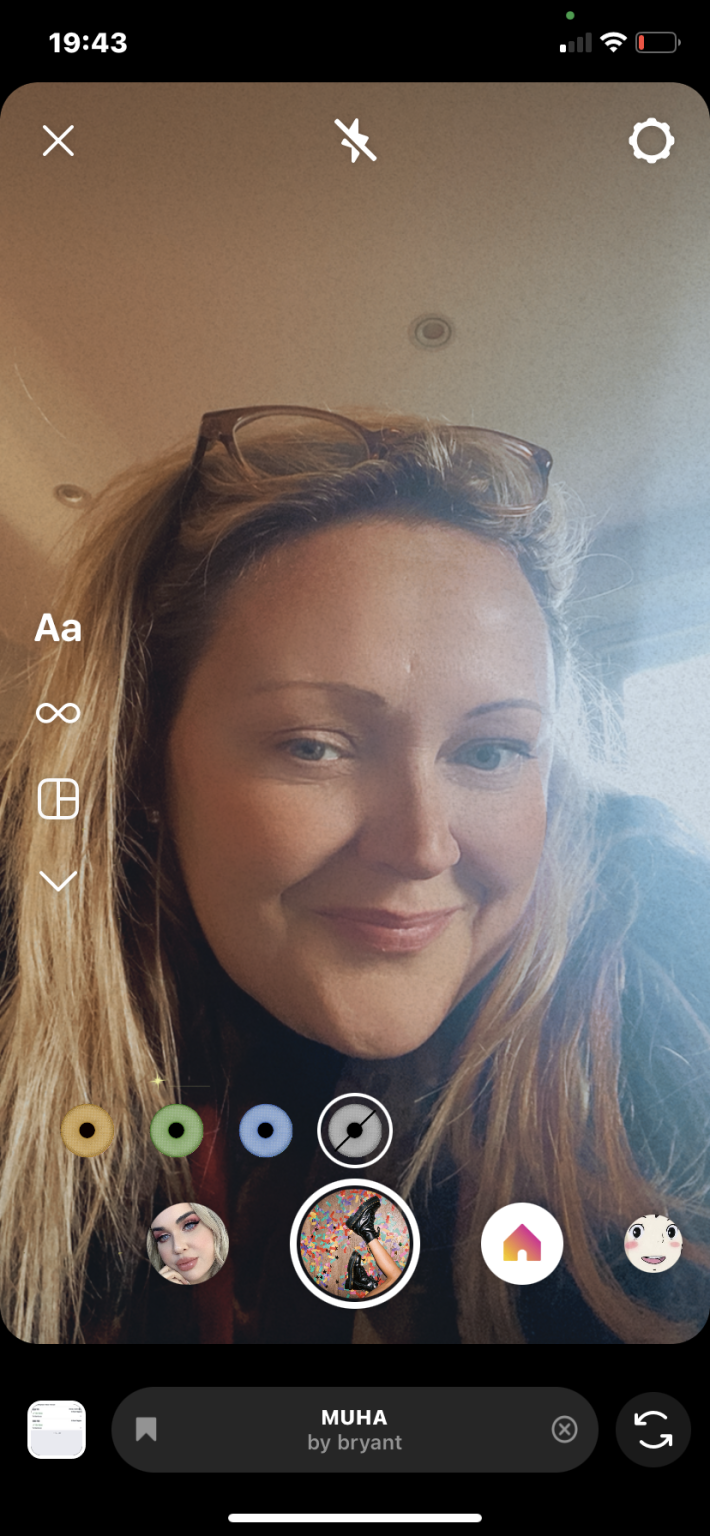Flip to the other camera
The height and width of the screenshot is (1536, 710).
[x=653, y=1430]
